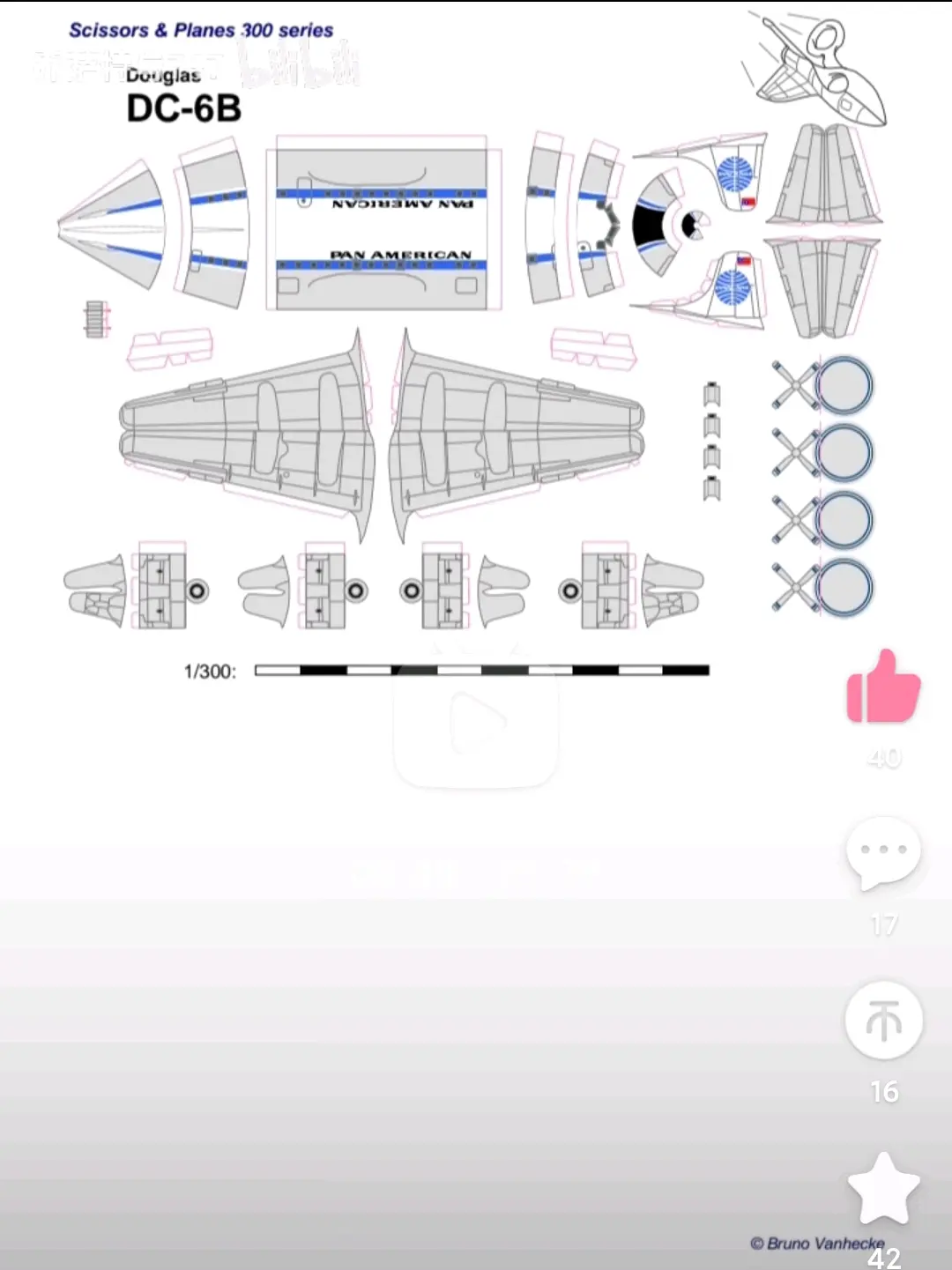Like this video with thumbs up
Screen dimensions: 952x1270
883,688
